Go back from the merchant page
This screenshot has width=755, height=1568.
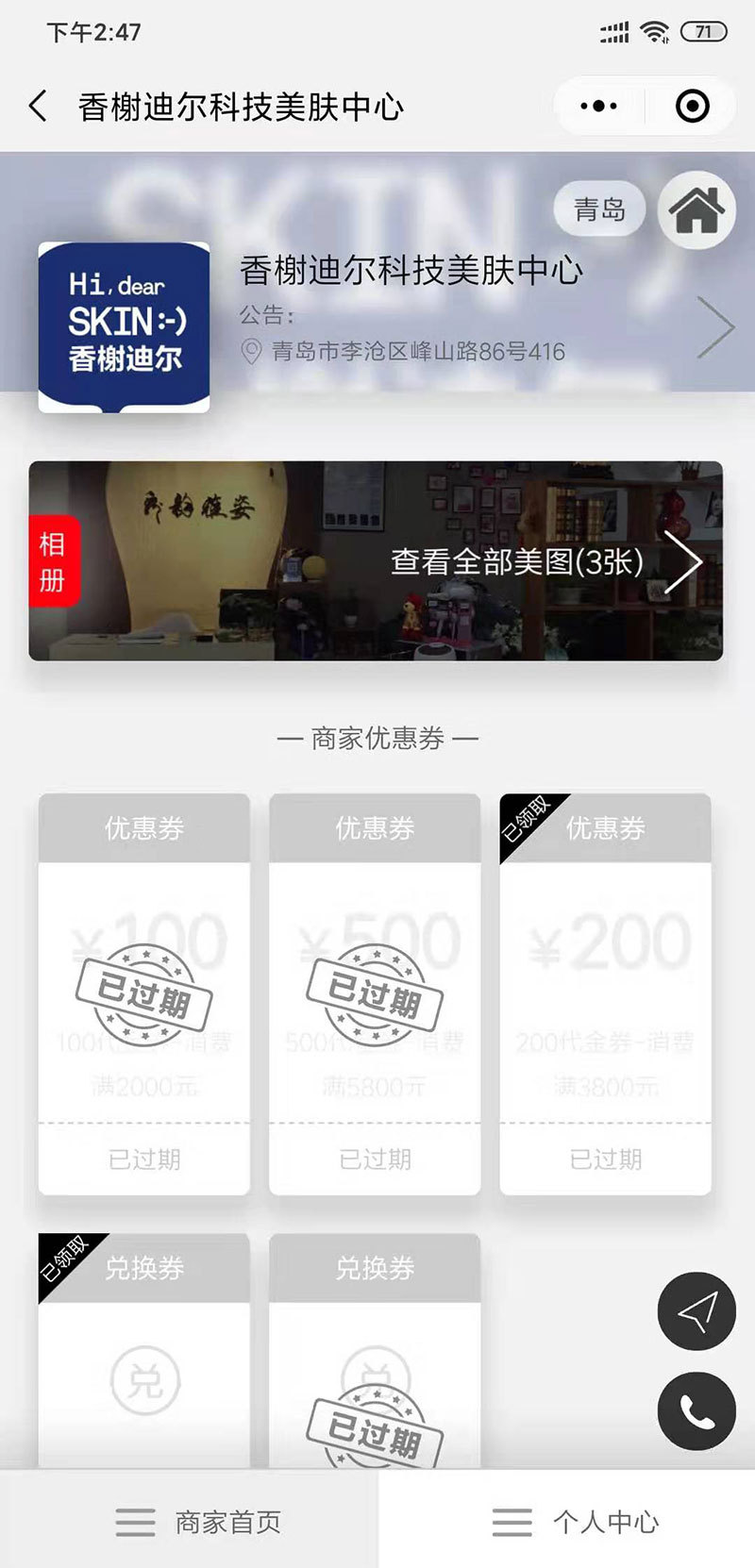[38, 107]
